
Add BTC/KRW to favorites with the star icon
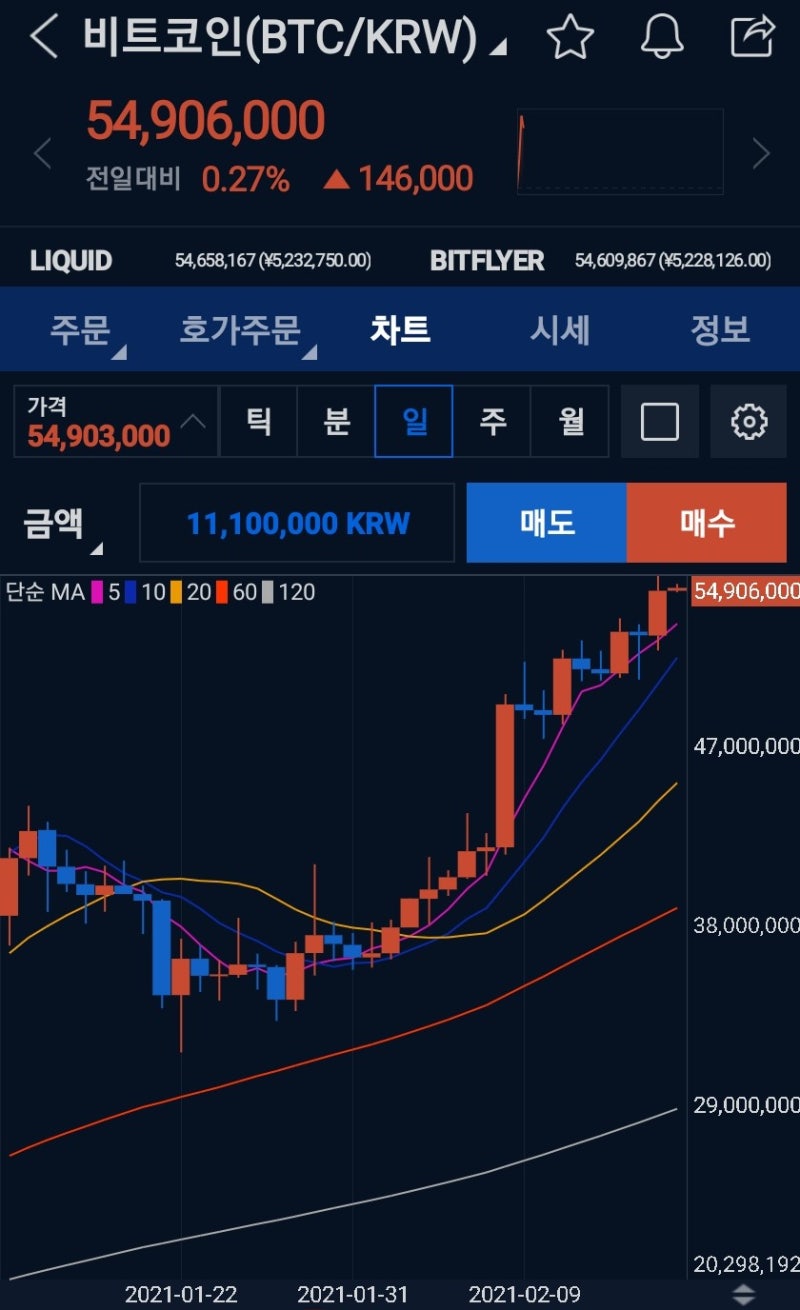click(568, 37)
